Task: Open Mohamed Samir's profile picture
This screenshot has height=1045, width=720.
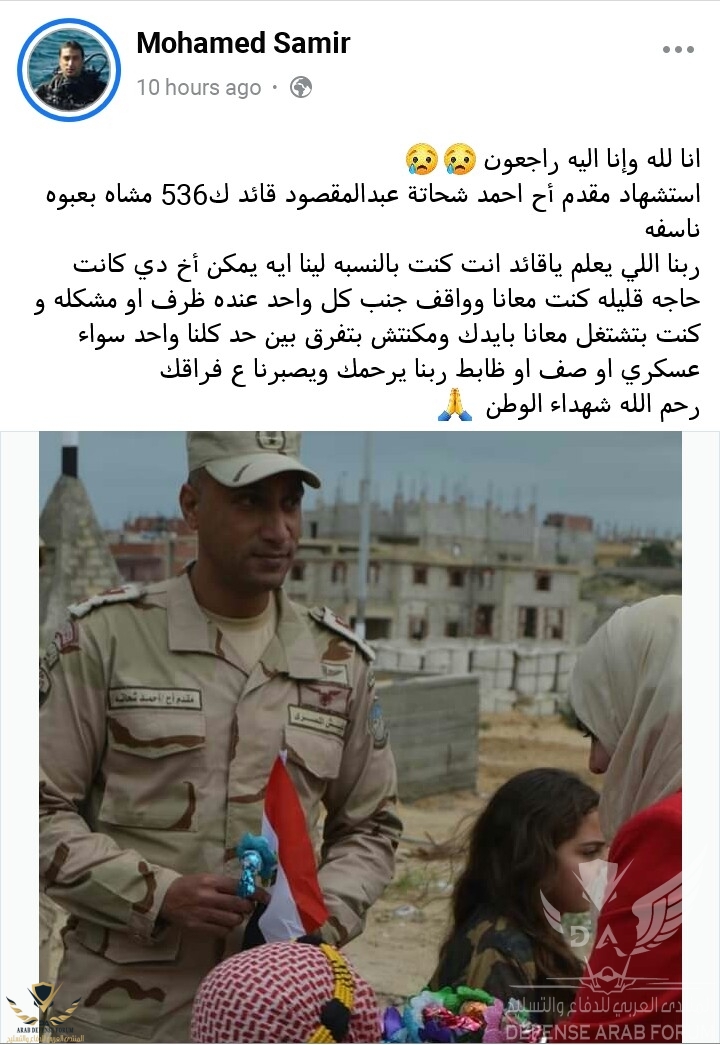Action: point(68,69)
